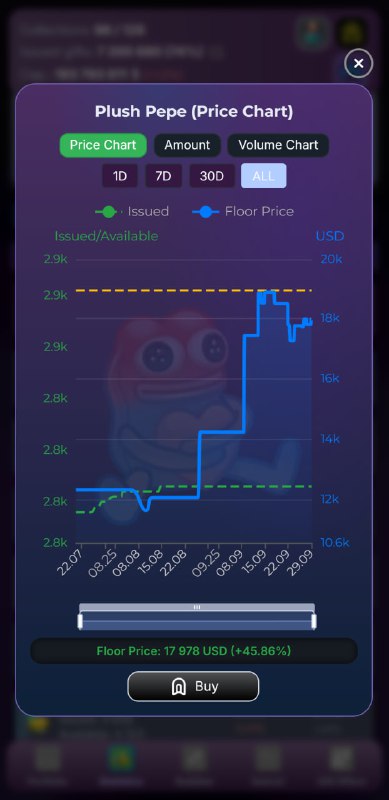Viewport: 389px width, 800px height.
Task: Switch to the 30D range
Action: [x=212, y=176]
